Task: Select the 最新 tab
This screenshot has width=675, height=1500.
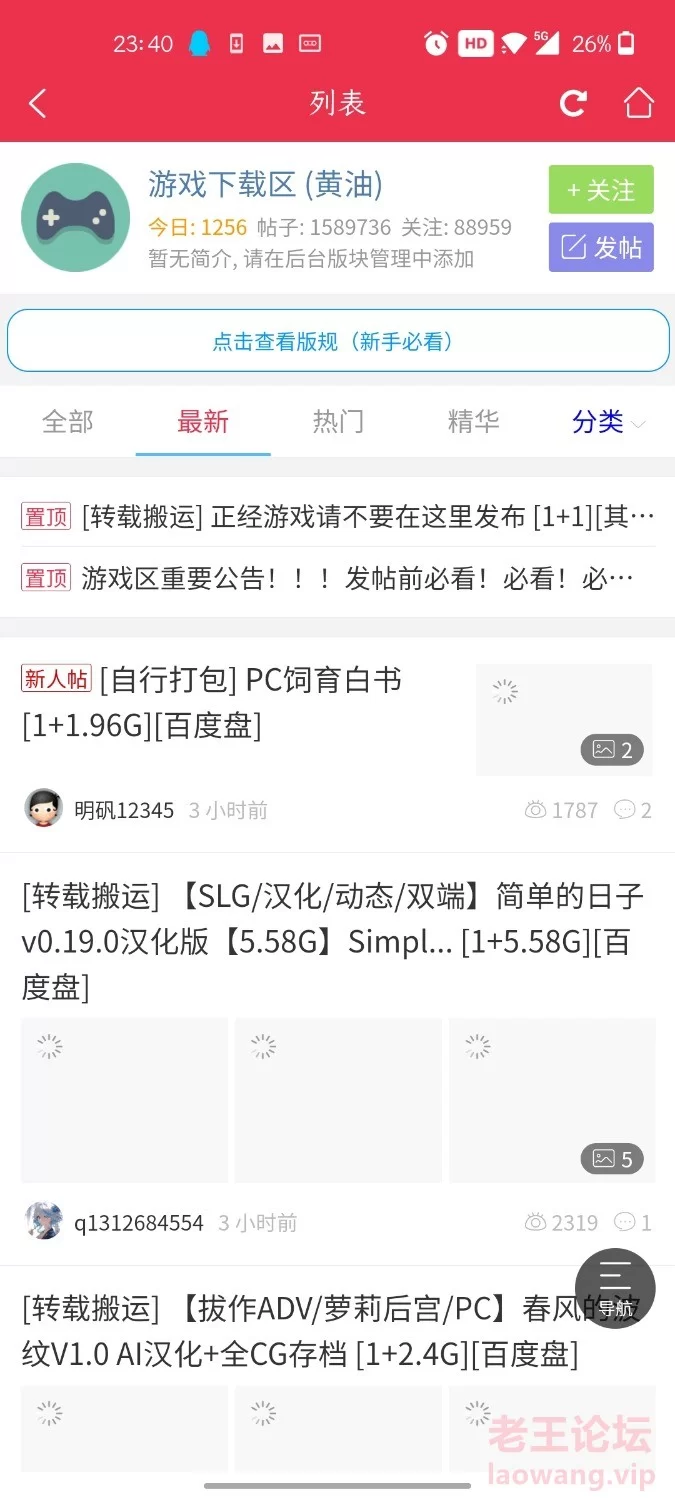Action: point(203,422)
